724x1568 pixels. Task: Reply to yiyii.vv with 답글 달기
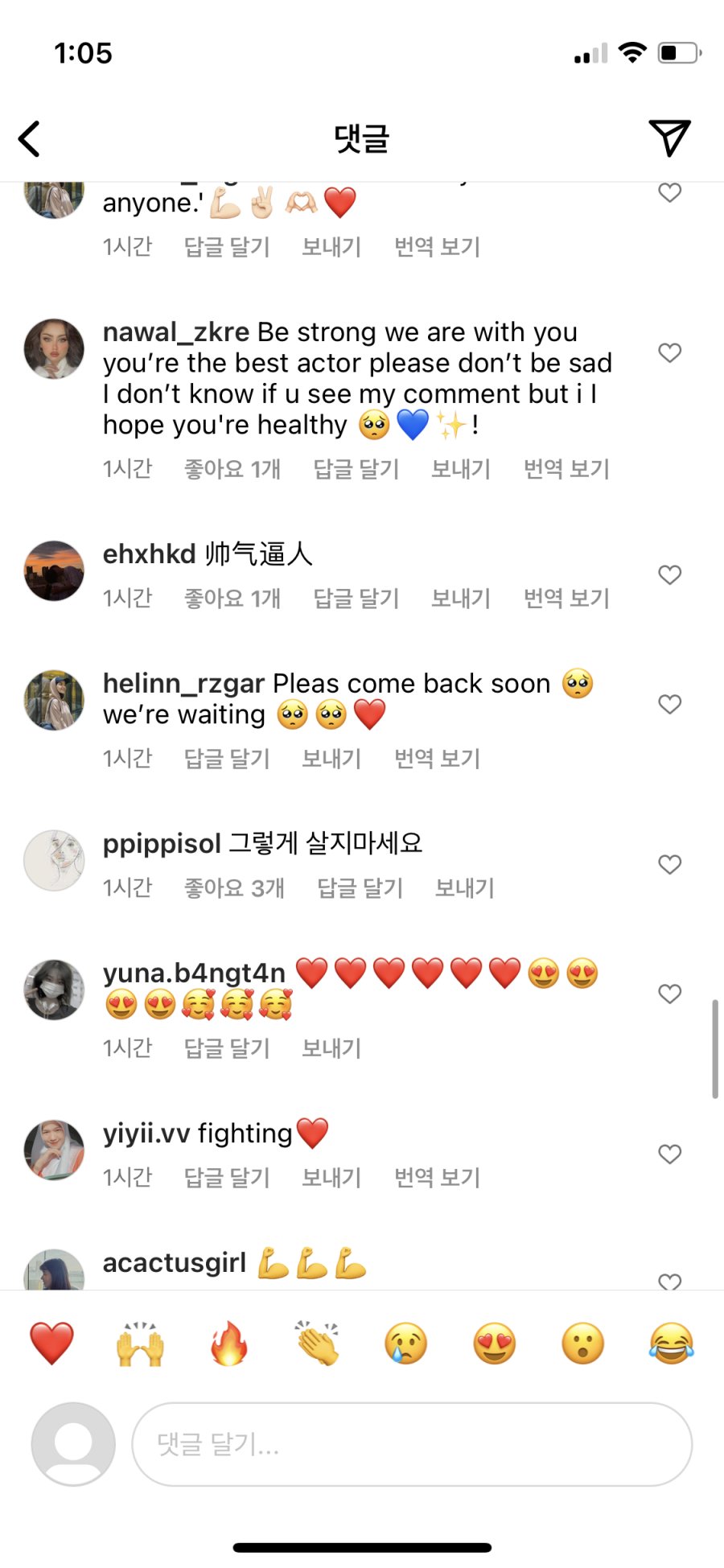pyautogui.click(x=227, y=1177)
